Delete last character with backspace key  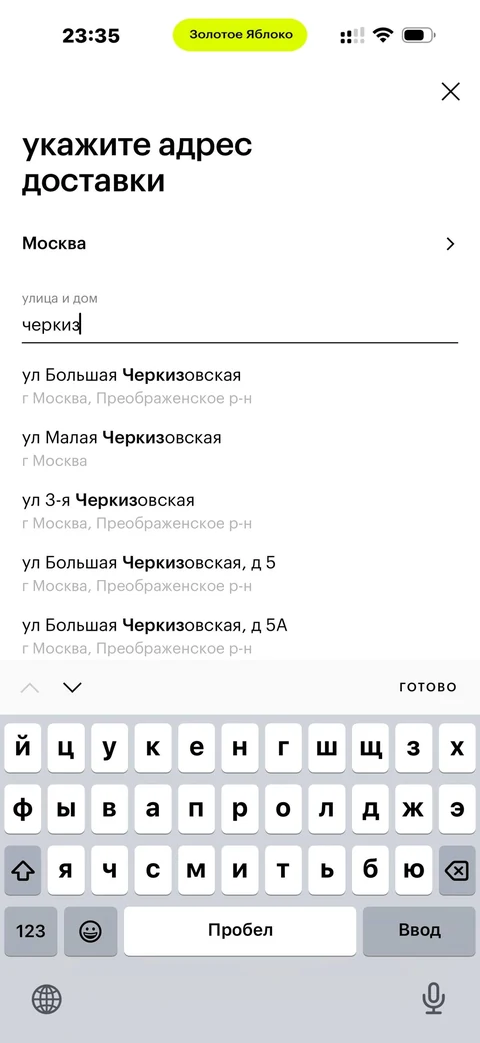click(x=456, y=870)
